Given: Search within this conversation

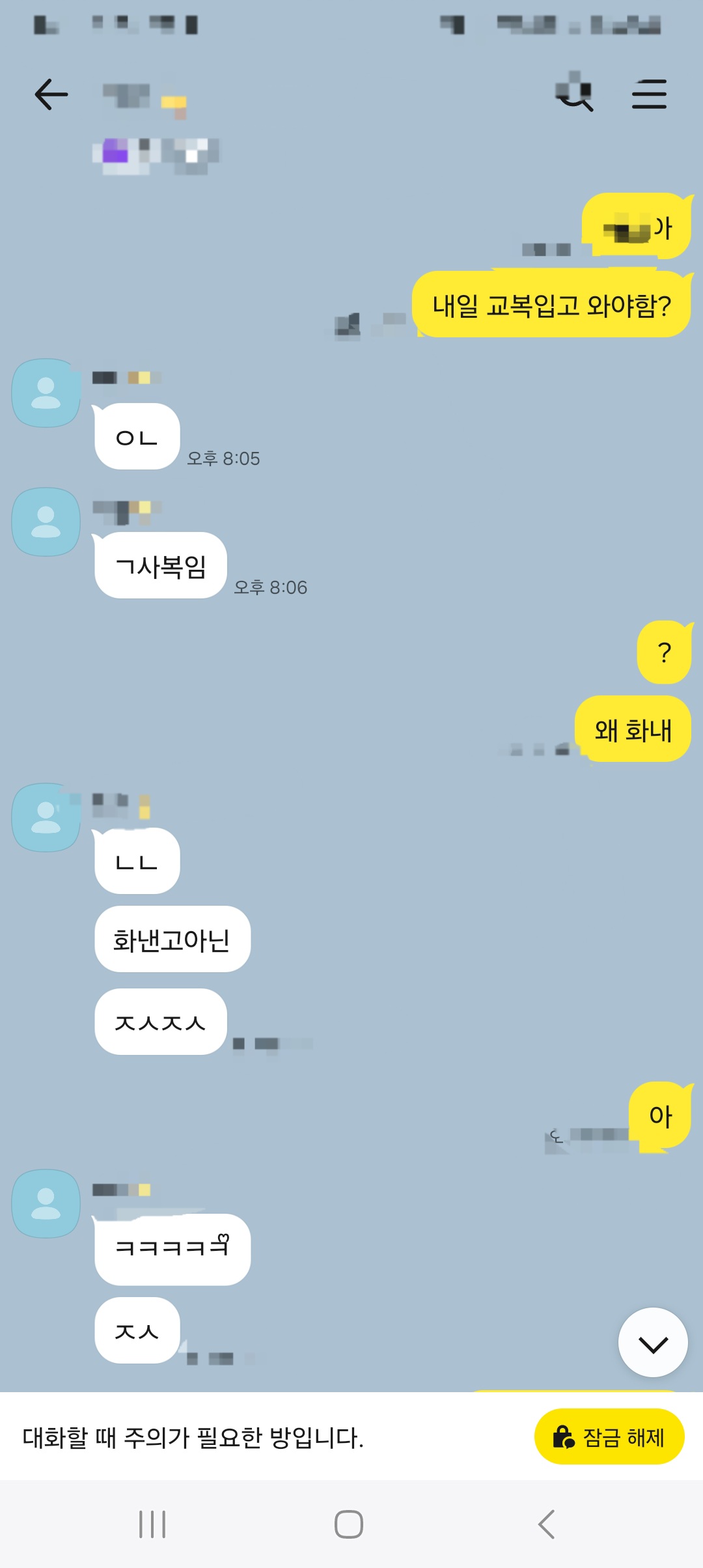Looking at the screenshot, I should [x=575, y=95].
